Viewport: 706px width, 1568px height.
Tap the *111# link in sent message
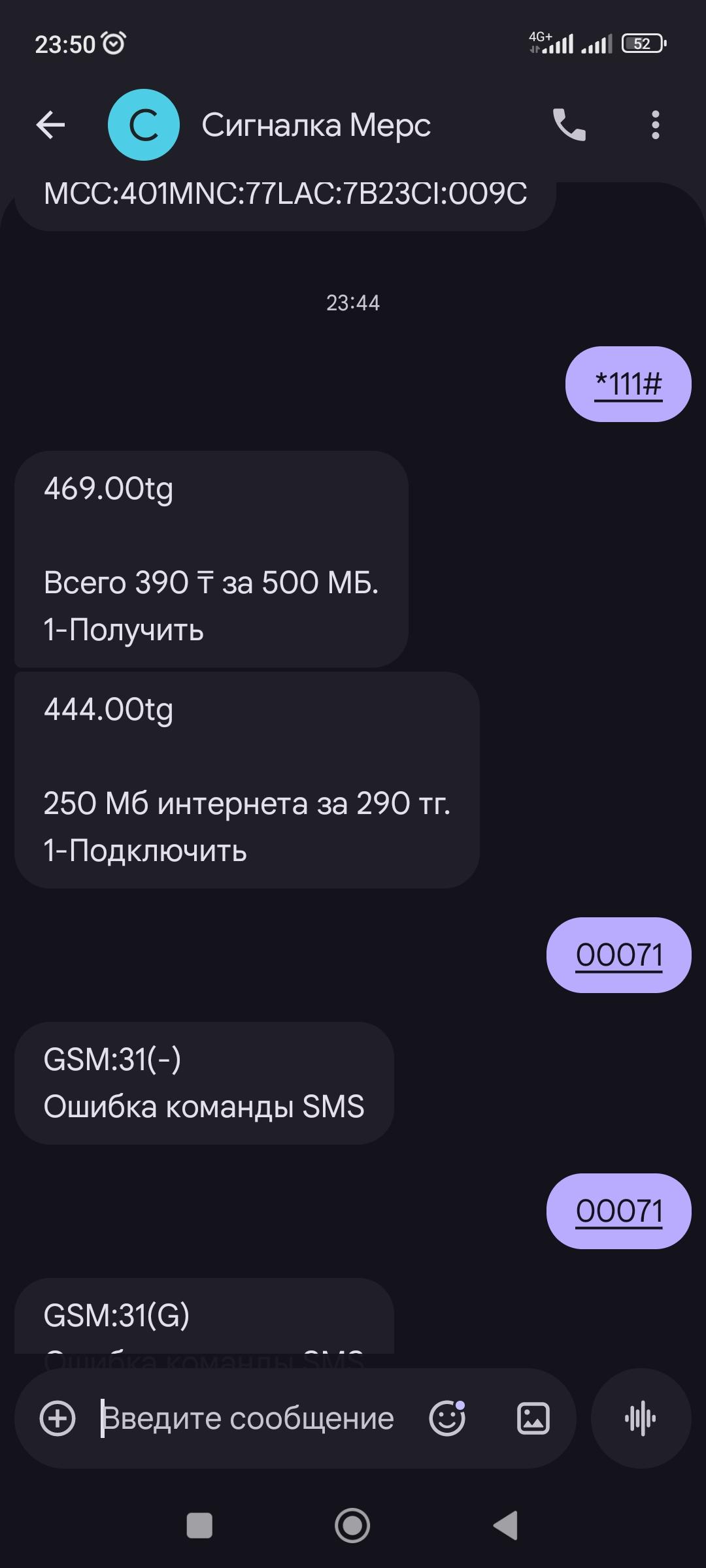[628, 384]
